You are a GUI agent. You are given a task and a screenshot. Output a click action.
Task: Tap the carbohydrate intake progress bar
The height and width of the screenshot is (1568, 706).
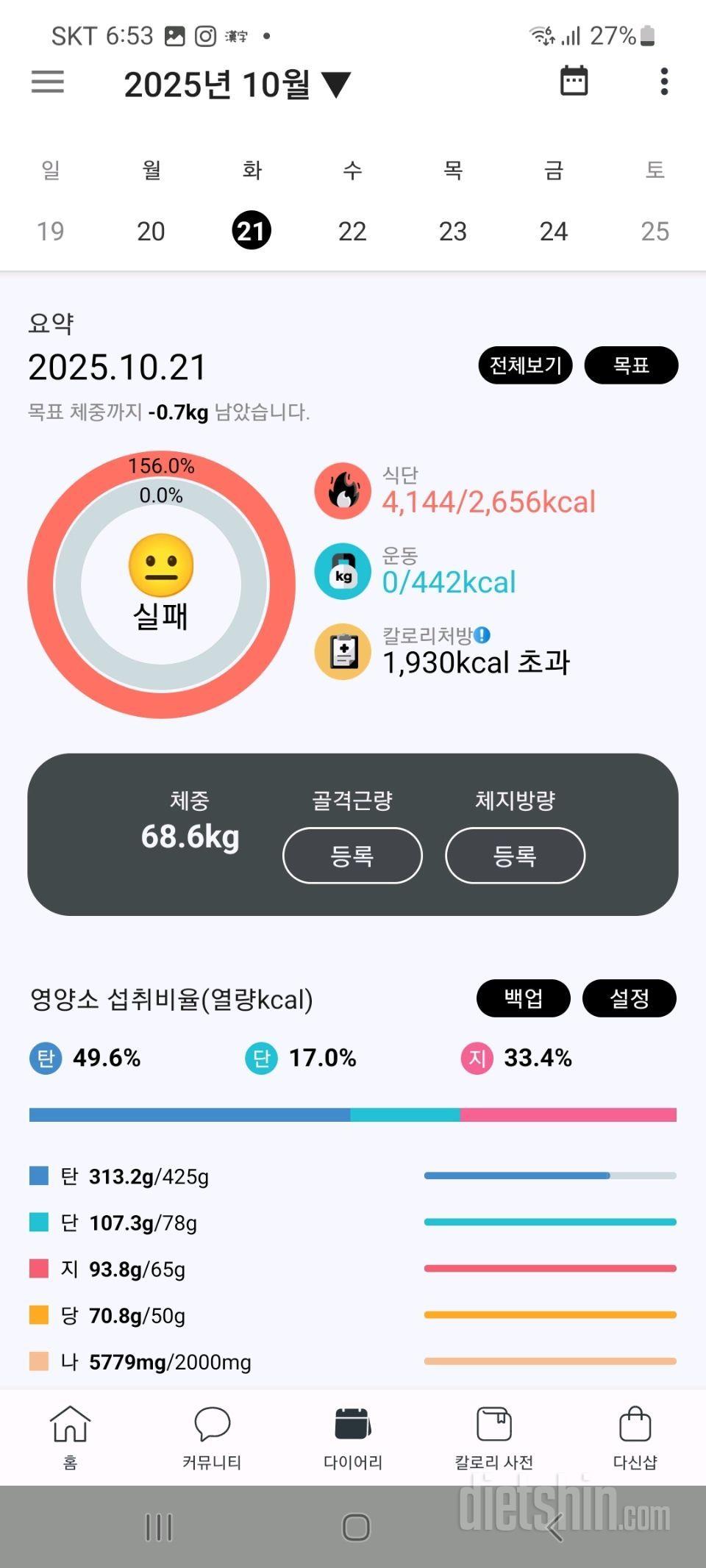coord(552,1176)
